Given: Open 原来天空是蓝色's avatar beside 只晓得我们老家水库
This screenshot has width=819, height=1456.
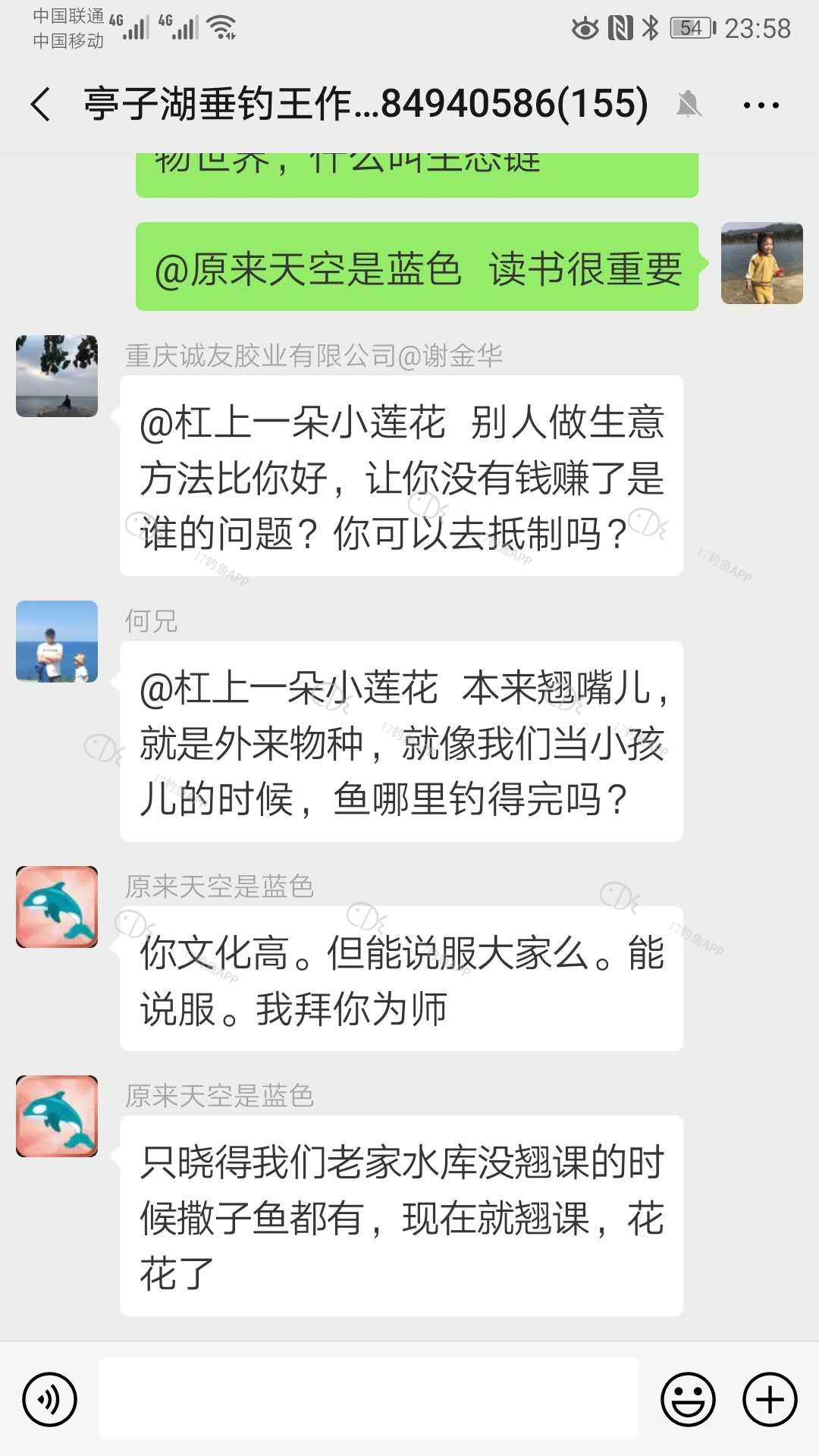Looking at the screenshot, I should (57, 1116).
